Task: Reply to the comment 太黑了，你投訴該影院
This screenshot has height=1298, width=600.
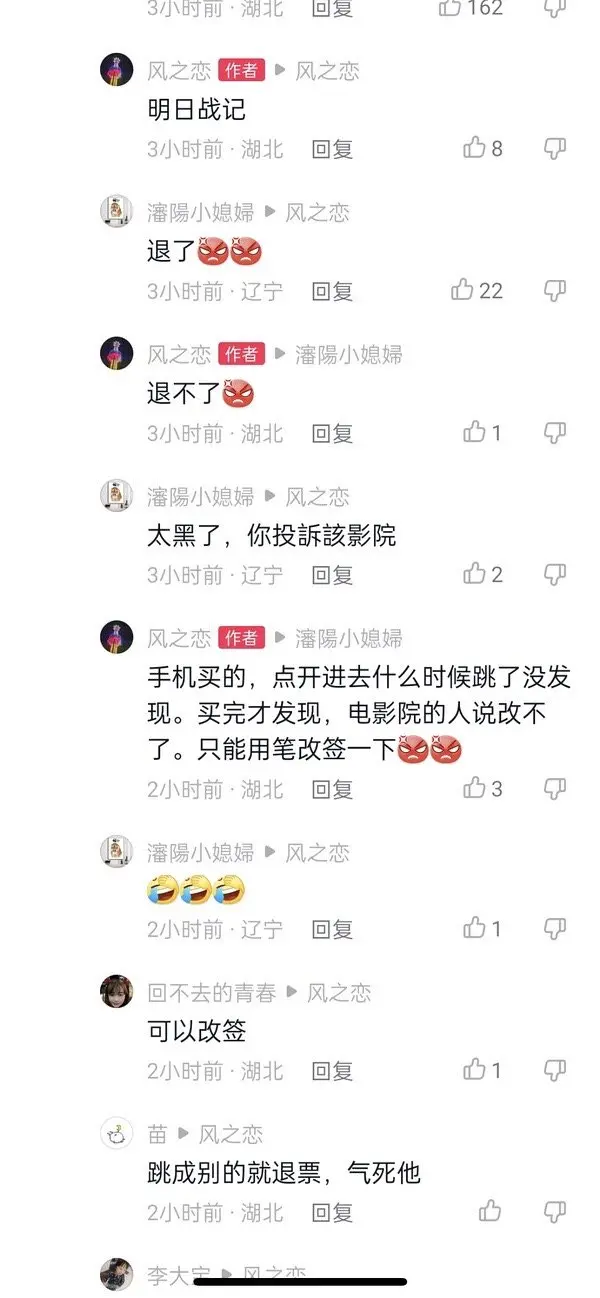Action: [332, 575]
